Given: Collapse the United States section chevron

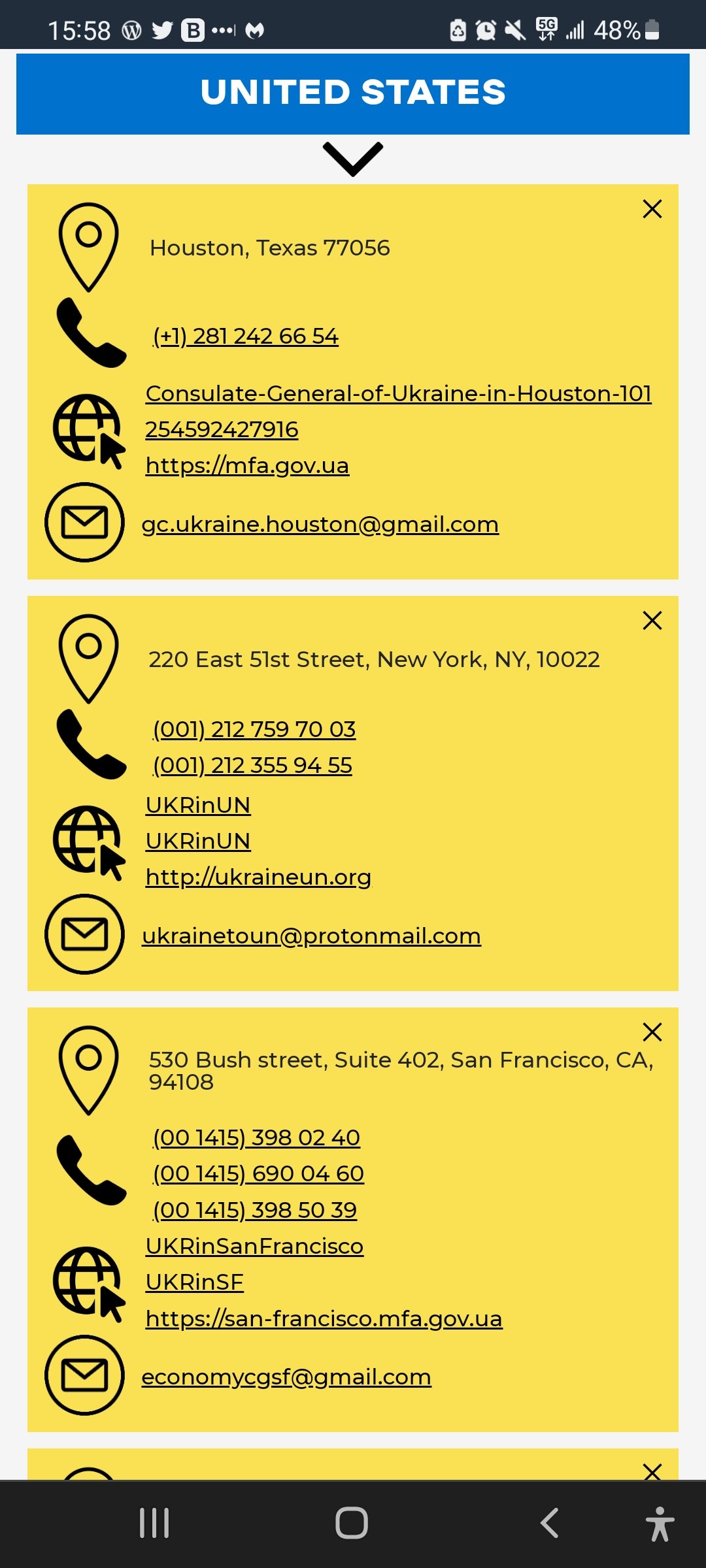Looking at the screenshot, I should [352, 159].
